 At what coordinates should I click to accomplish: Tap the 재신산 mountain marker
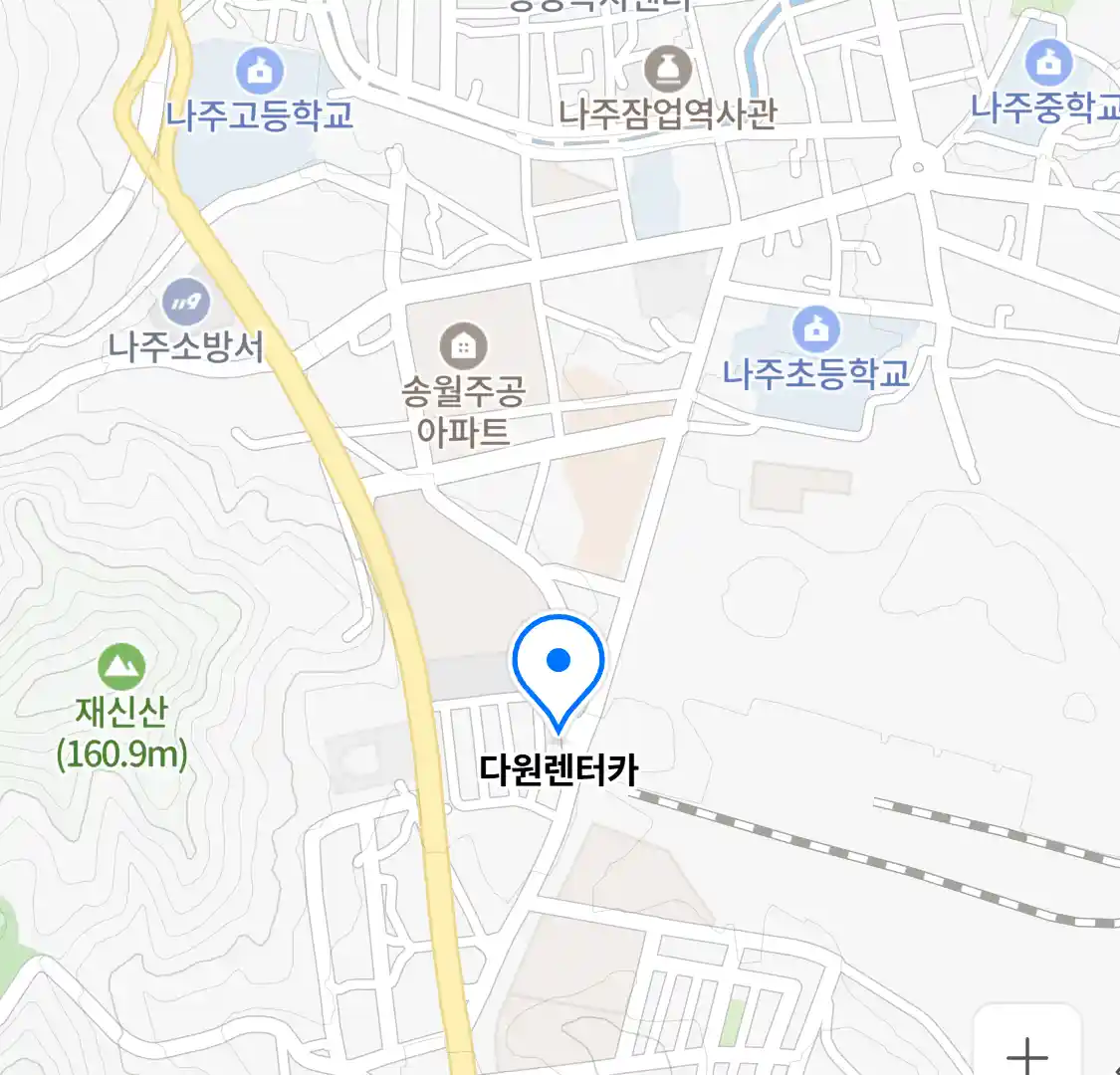(x=121, y=668)
